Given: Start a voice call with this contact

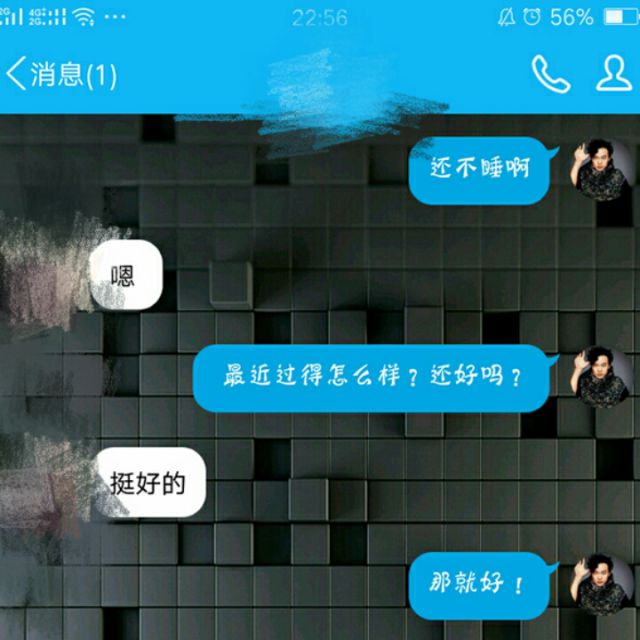Looking at the screenshot, I should (x=550, y=74).
